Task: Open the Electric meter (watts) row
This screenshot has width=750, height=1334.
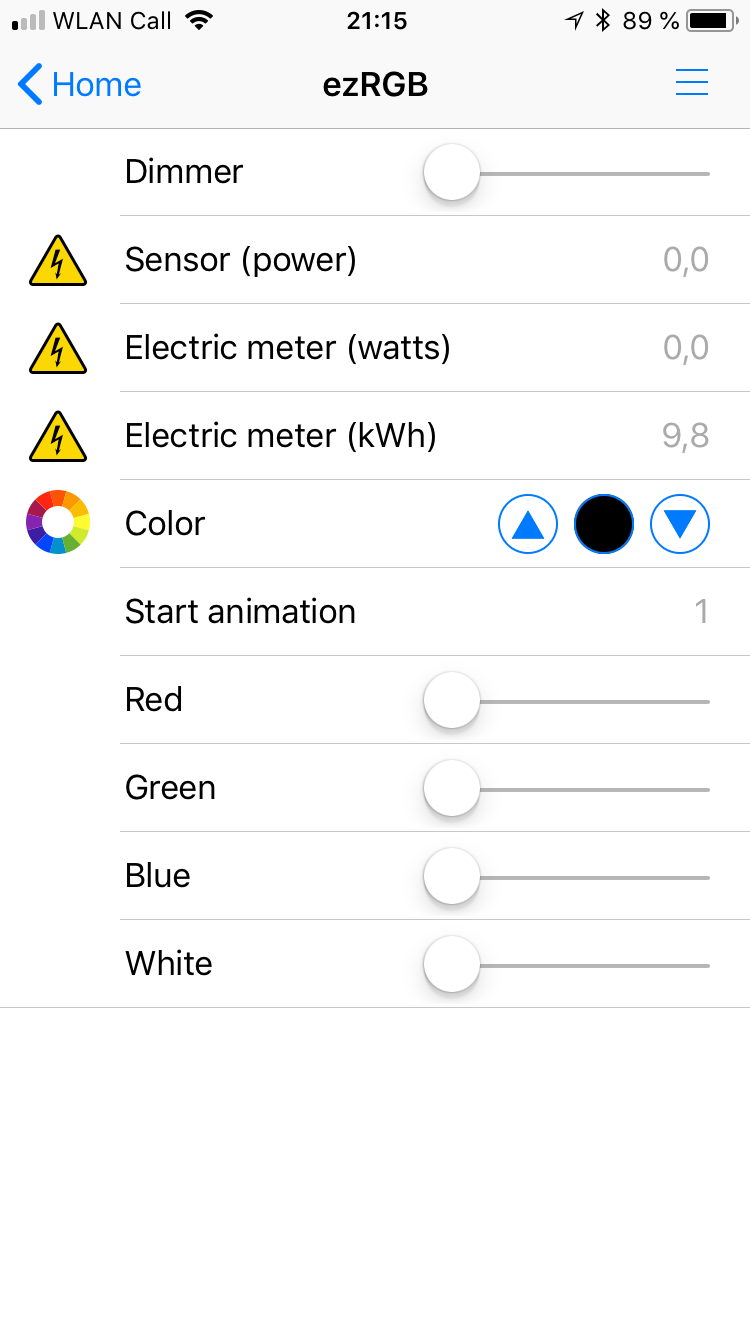Action: click(x=375, y=348)
